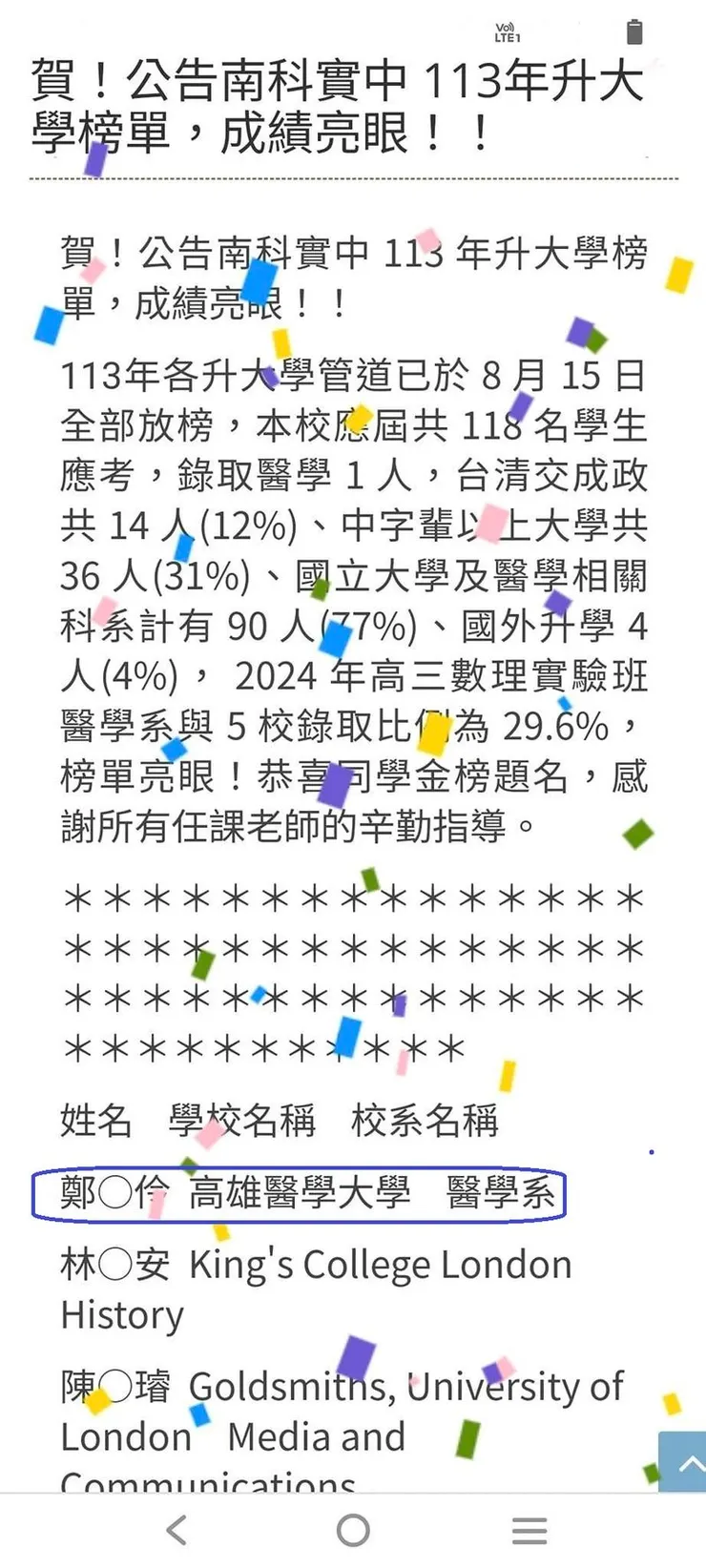706x1568 pixels.
Task: Tap the 高雄醫學大學 醫學系 text
Action: point(372,1195)
